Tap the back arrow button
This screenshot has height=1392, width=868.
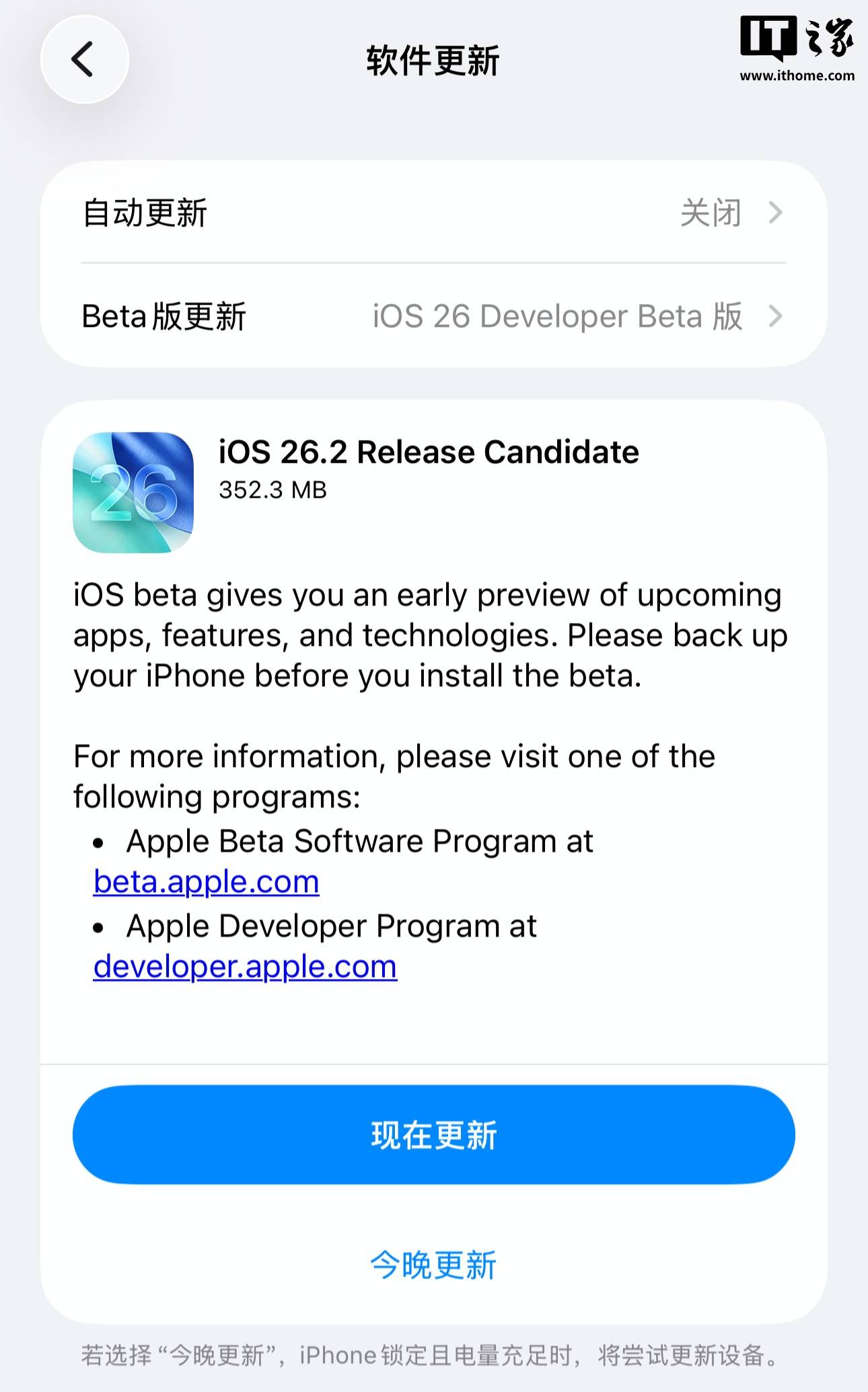click(83, 59)
